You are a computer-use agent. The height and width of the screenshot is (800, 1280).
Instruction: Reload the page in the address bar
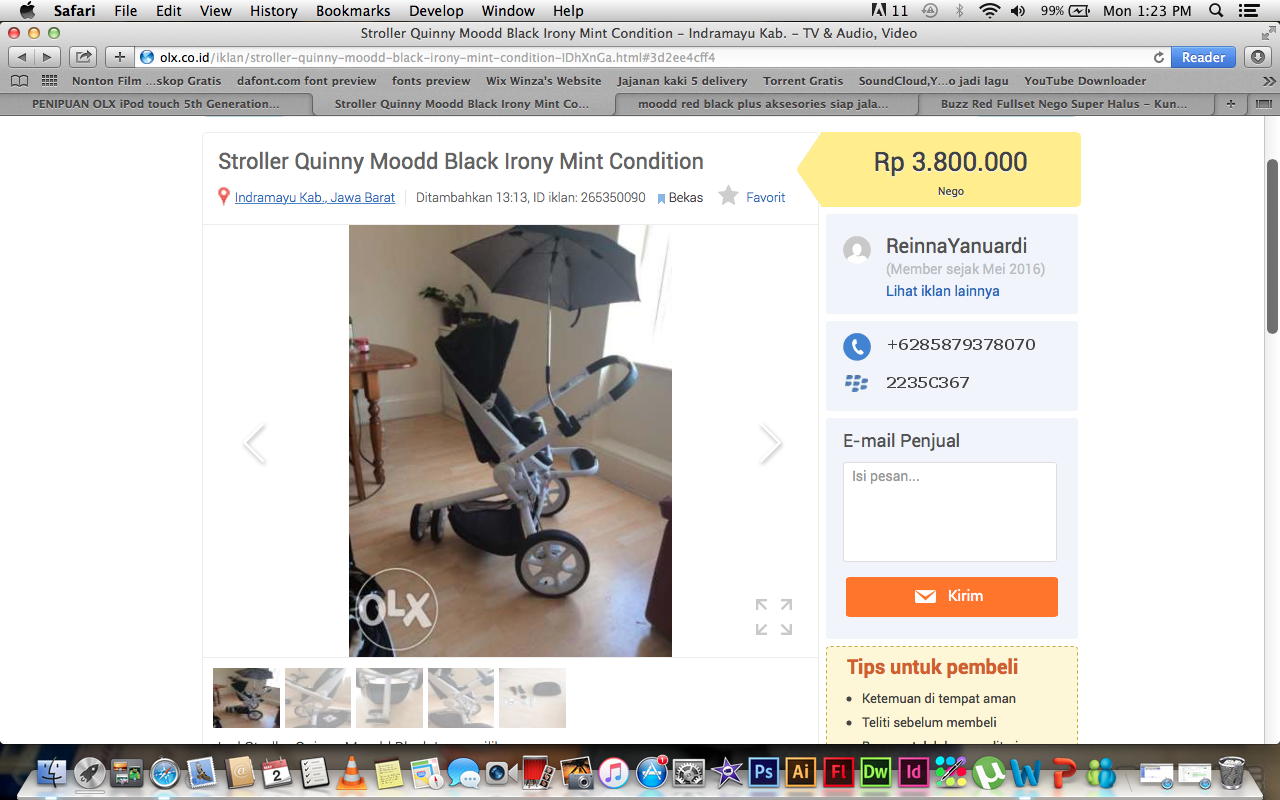click(1159, 57)
